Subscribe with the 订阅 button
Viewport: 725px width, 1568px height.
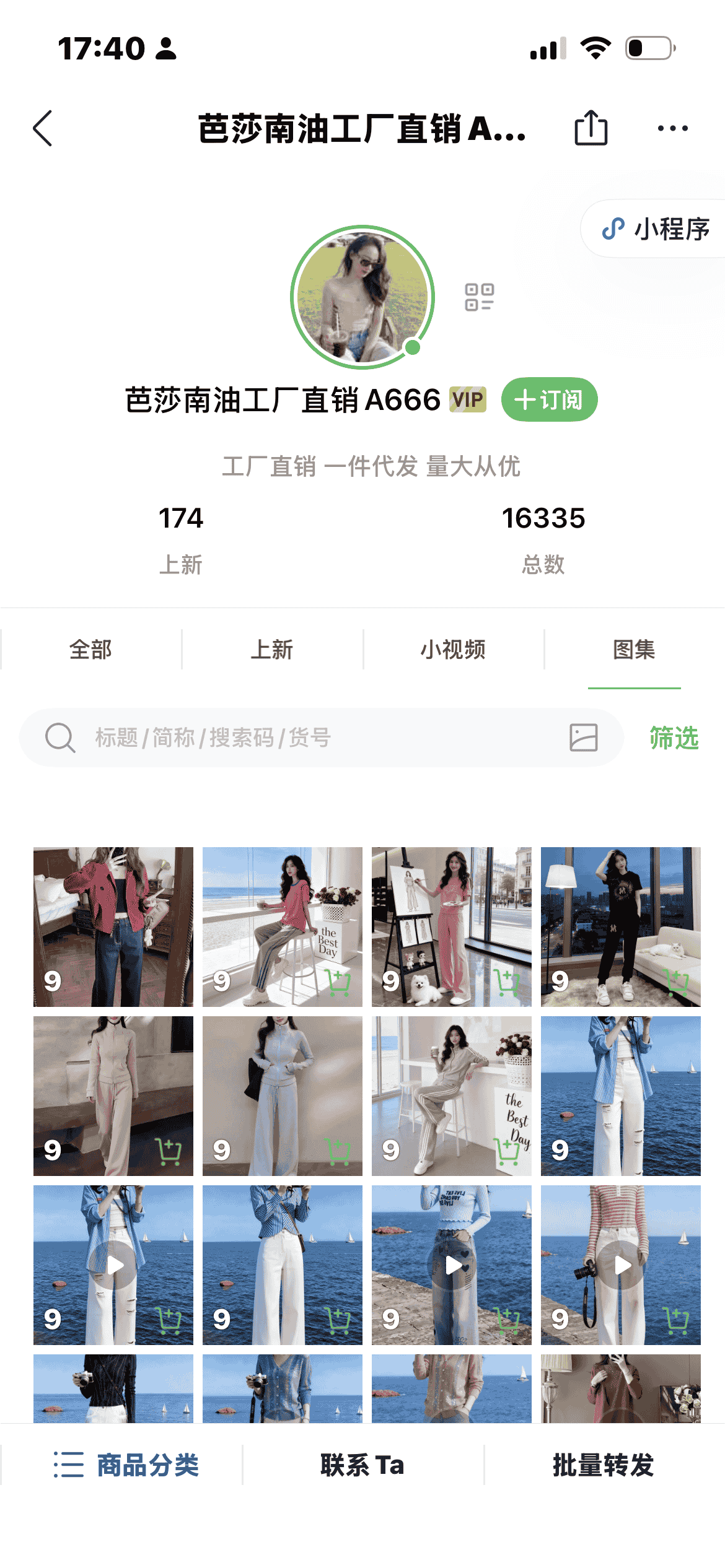[549, 399]
